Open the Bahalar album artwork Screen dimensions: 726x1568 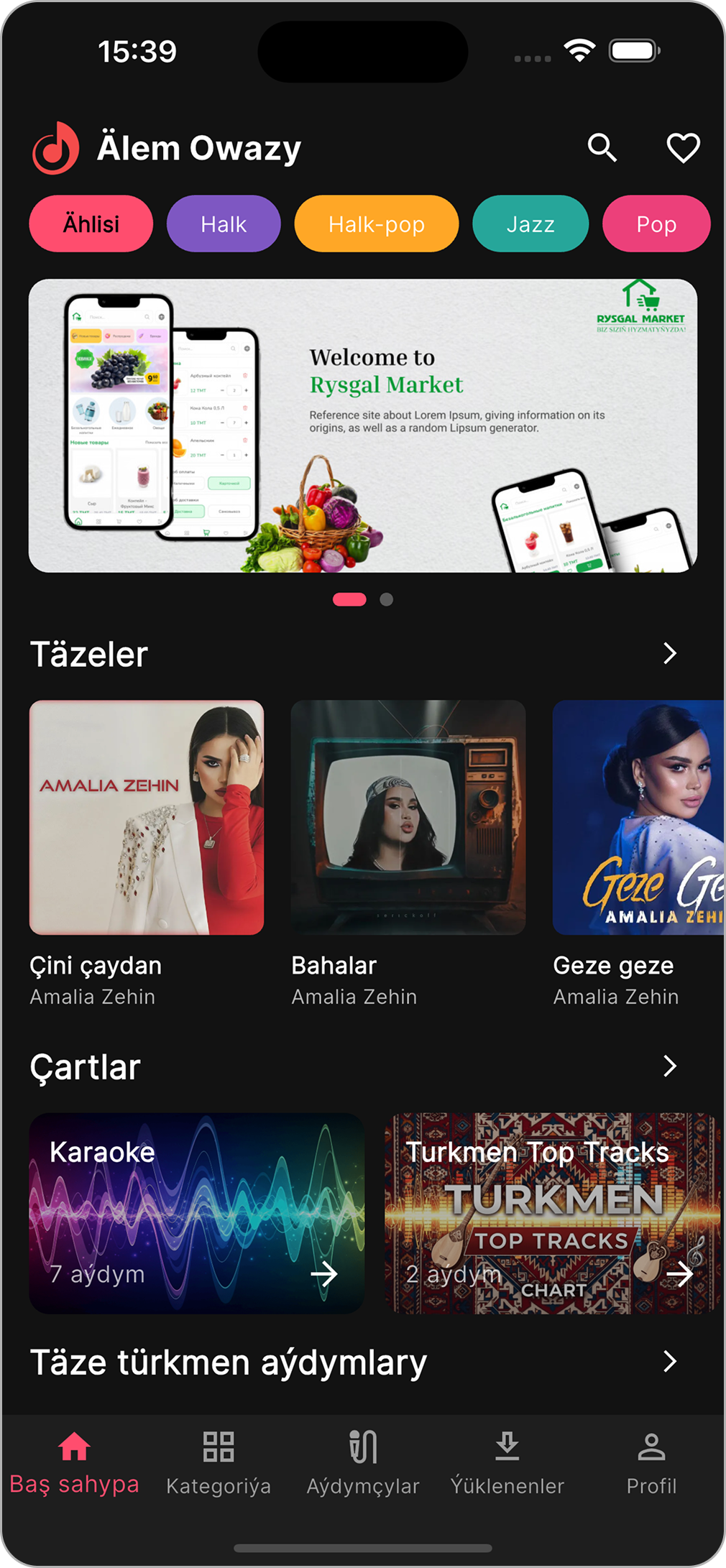click(x=408, y=817)
